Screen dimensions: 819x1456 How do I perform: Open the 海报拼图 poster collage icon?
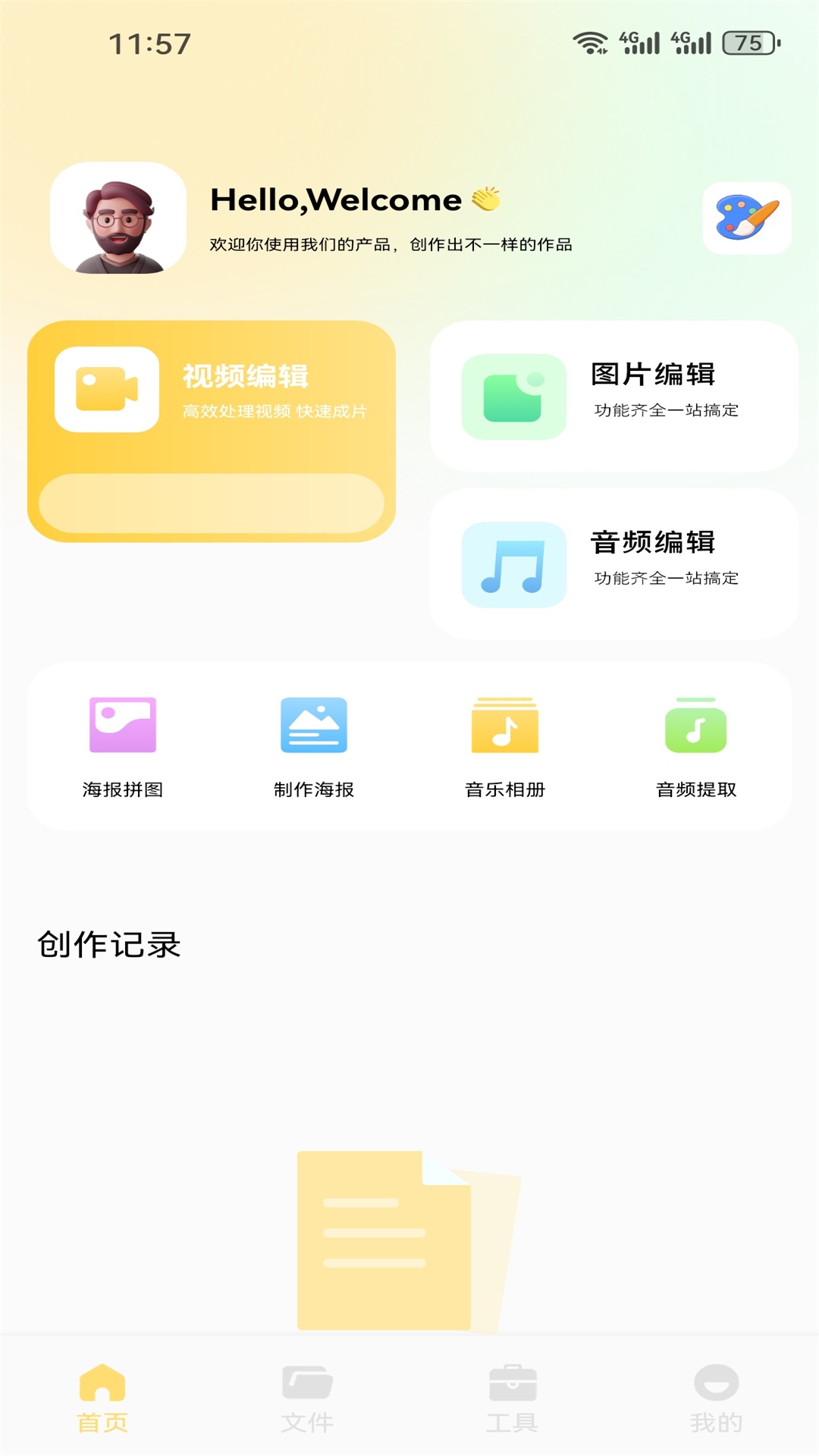click(x=121, y=726)
